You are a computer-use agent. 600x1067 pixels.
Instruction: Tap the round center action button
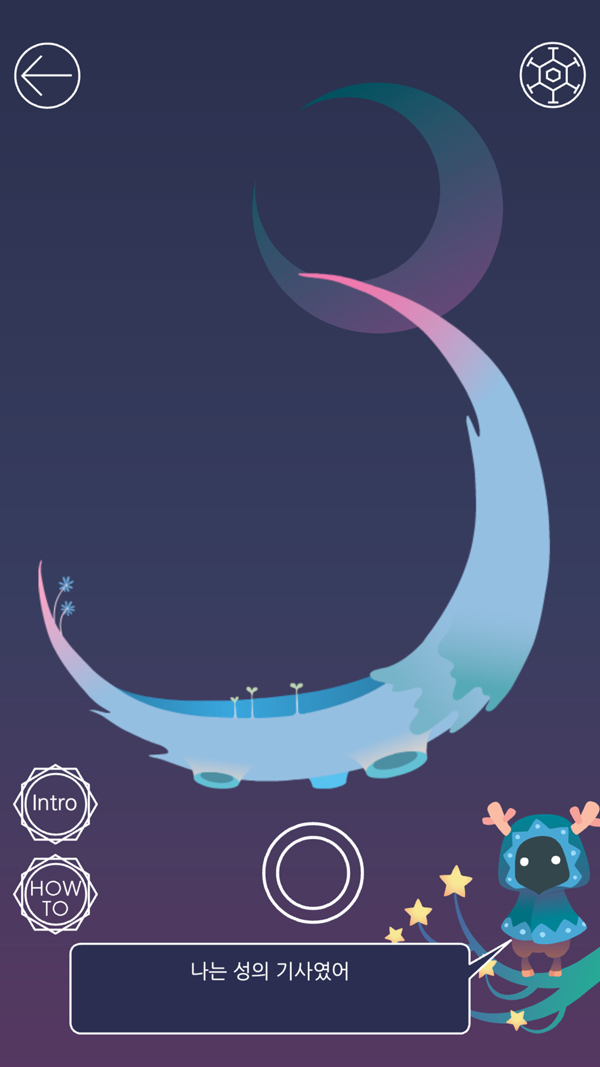click(313, 873)
